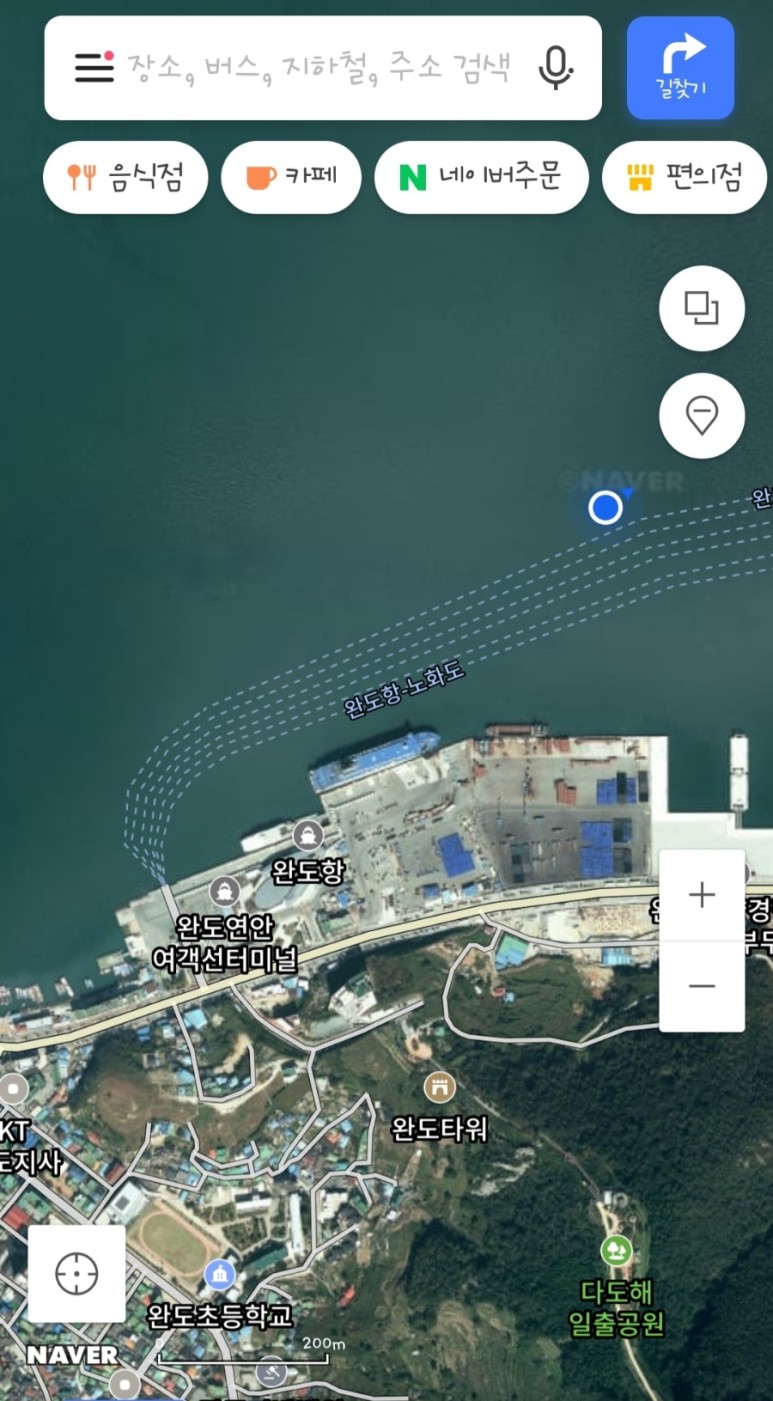This screenshot has height=1401, width=773.
Task: Select the 카페 cafe chip
Action: pyautogui.click(x=290, y=178)
